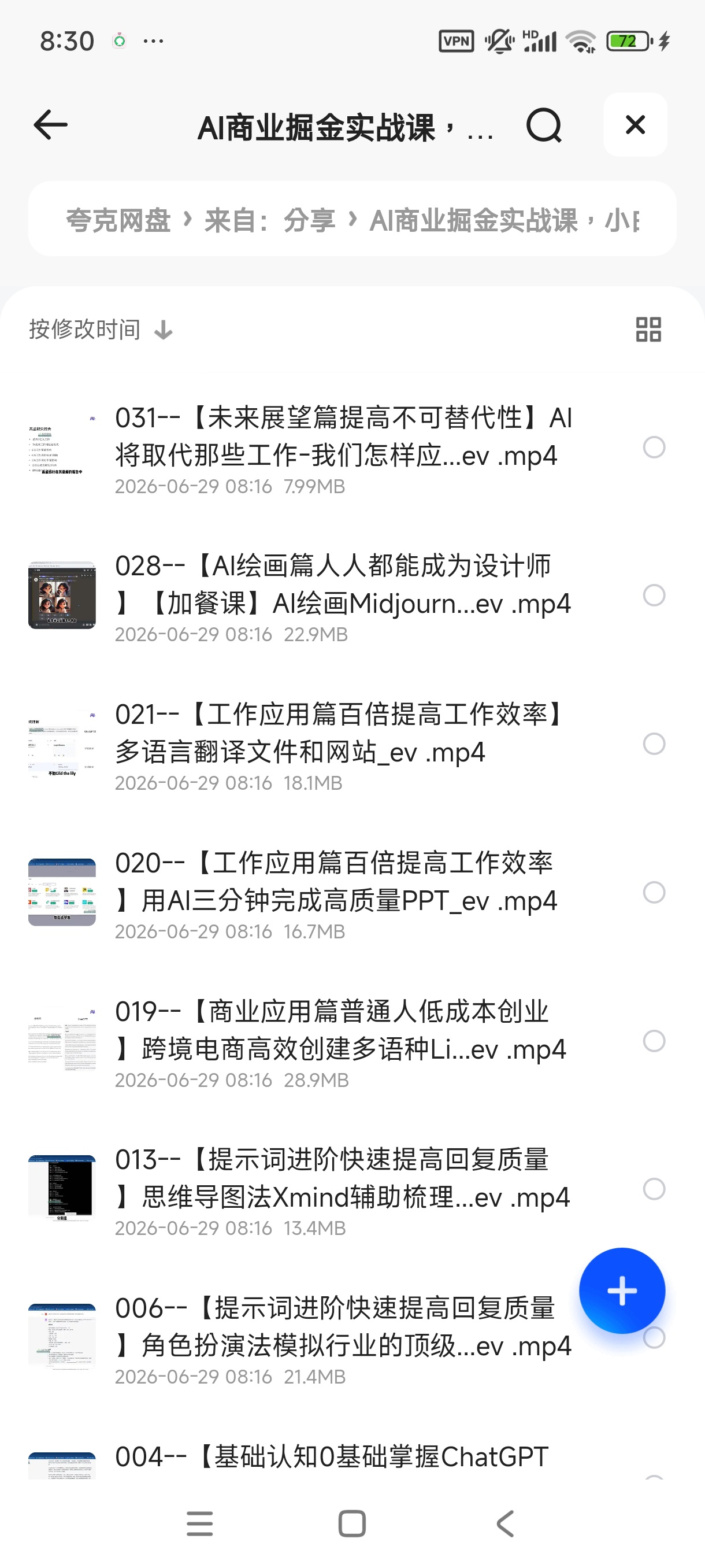The image size is (705, 1568).
Task: Open video 013 思维导图法Xmind
Action: tap(344, 1189)
